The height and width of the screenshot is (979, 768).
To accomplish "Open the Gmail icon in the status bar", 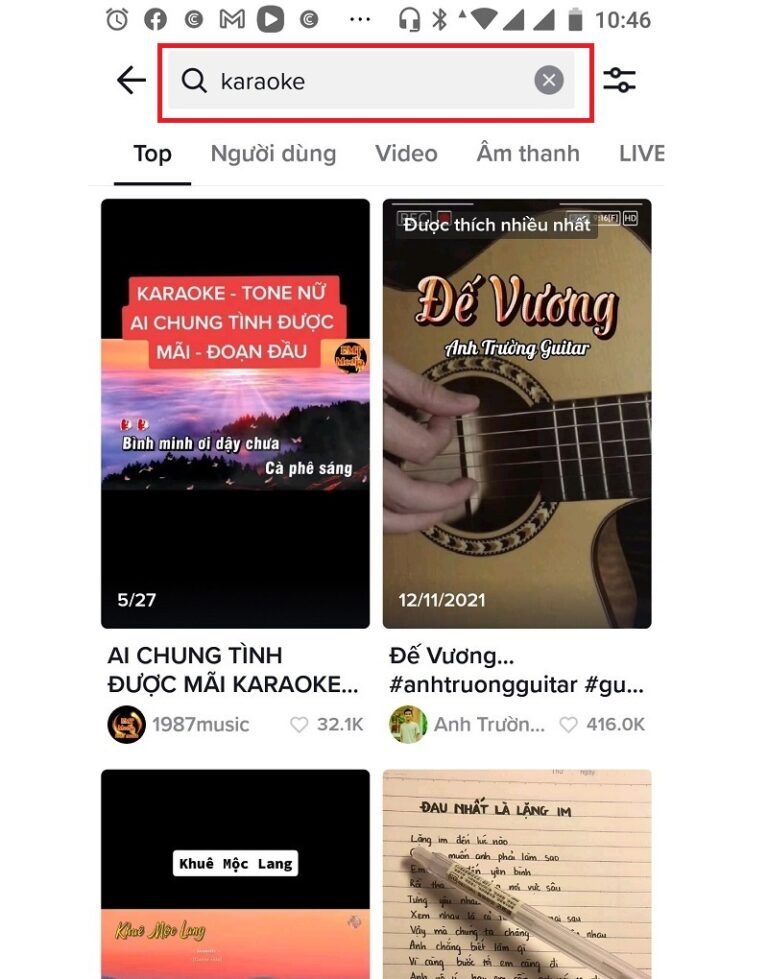I will (231, 17).
